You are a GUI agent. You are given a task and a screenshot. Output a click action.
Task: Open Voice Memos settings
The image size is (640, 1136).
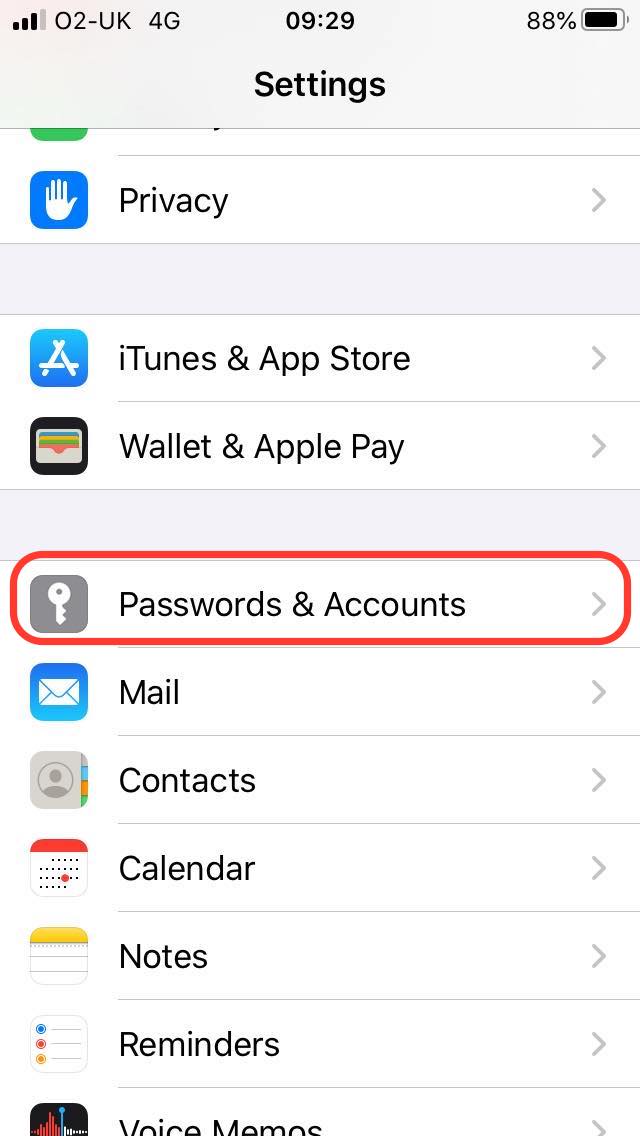pyautogui.click(x=320, y=1122)
